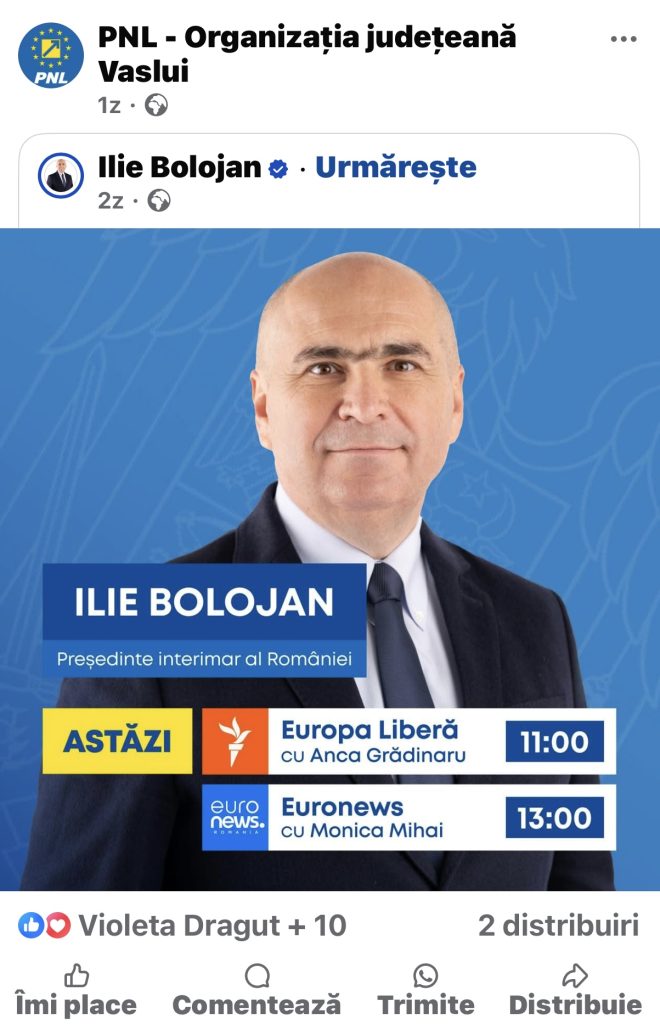This screenshot has height=1024, width=660.
Task: Share the post with Distribuie
Action: [575, 990]
